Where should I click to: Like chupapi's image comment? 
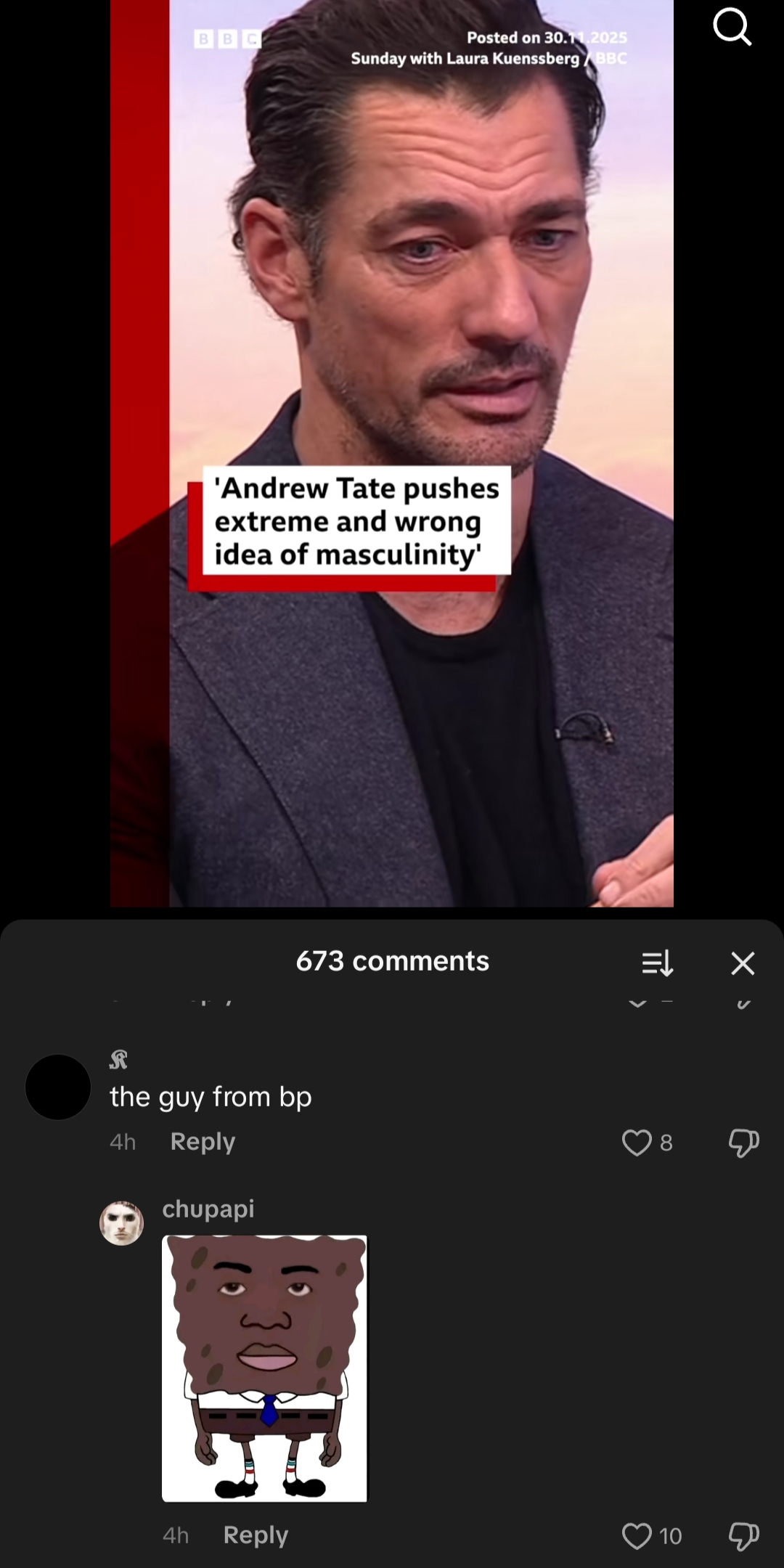[x=637, y=1536]
